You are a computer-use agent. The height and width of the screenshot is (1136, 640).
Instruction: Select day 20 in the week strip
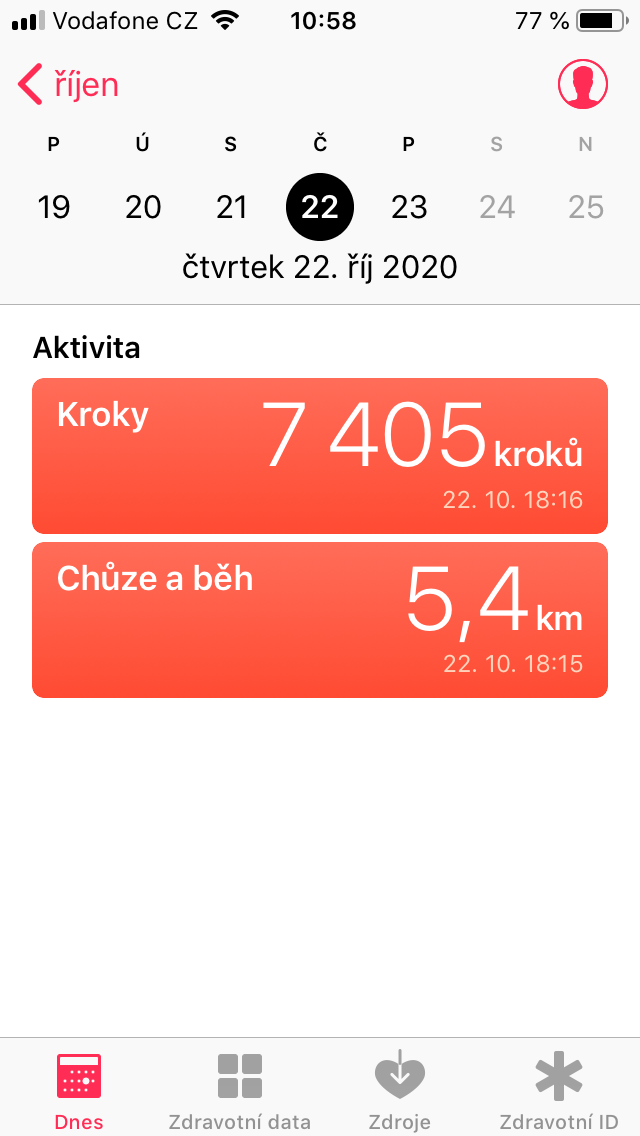[x=143, y=207]
